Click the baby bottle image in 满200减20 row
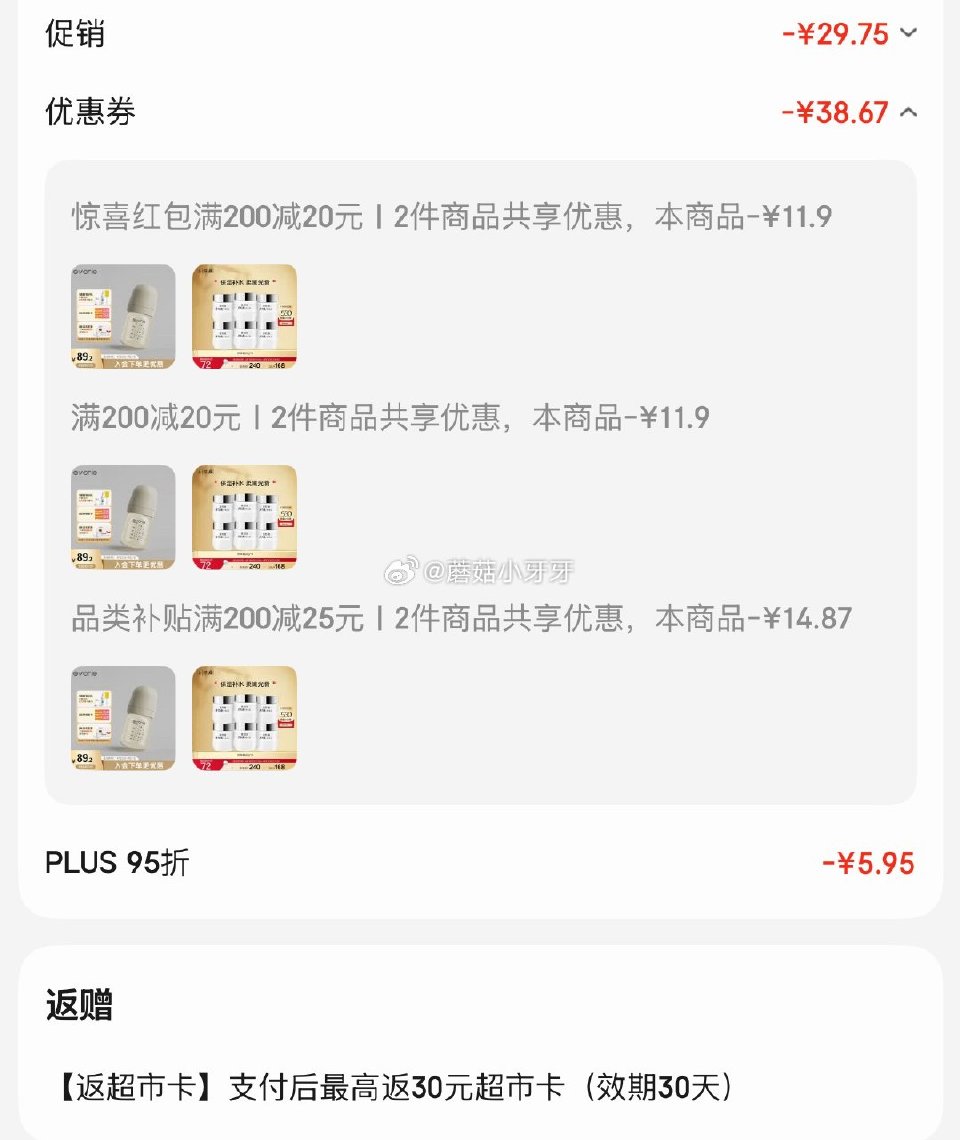The width and height of the screenshot is (960, 1140). (x=122, y=517)
